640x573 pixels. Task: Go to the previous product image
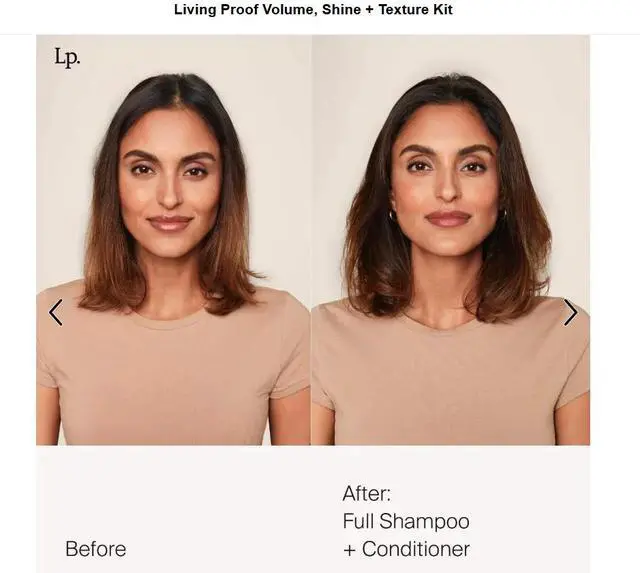[56, 313]
